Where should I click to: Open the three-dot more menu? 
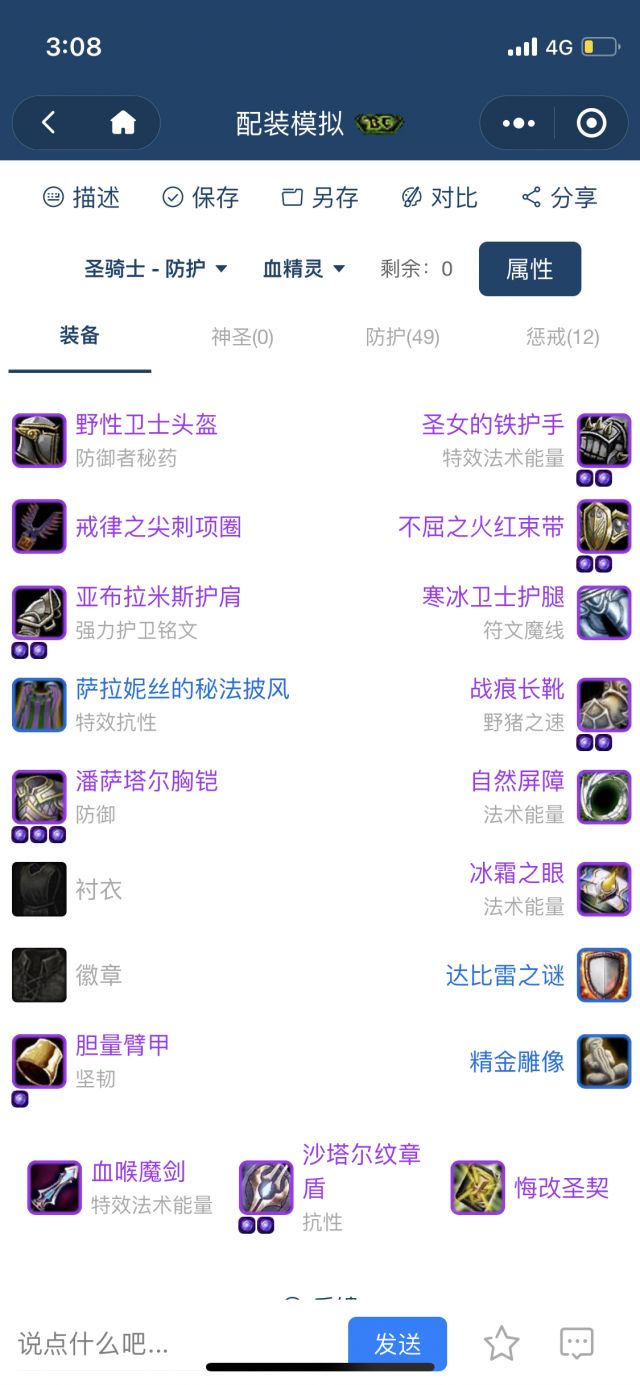tap(518, 123)
